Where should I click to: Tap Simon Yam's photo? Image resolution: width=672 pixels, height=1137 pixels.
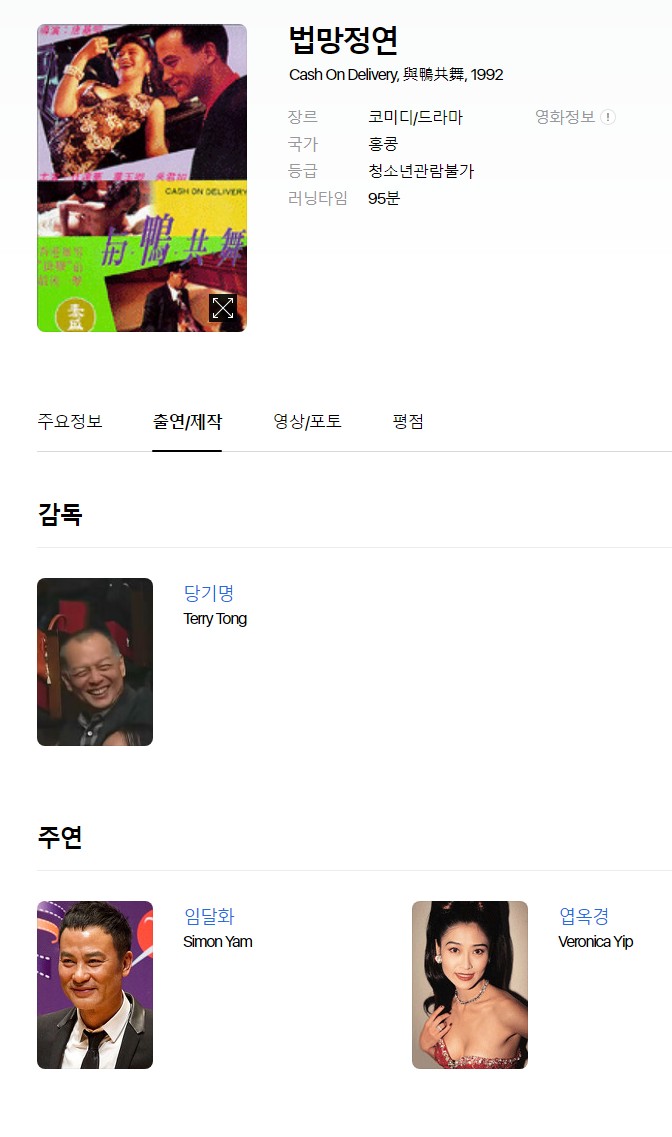click(x=95, y=984)
